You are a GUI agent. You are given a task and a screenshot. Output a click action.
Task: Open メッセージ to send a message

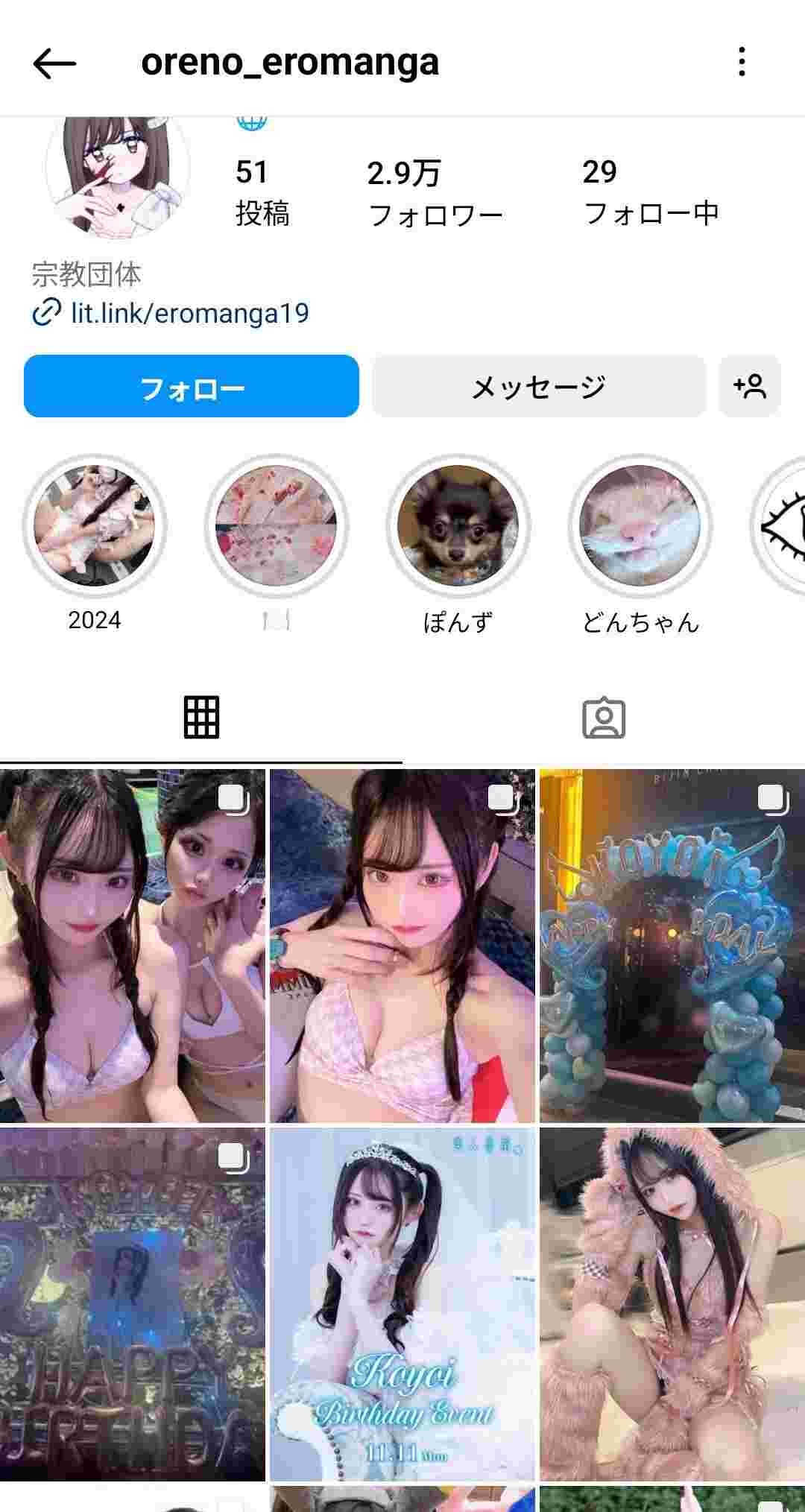539,386
